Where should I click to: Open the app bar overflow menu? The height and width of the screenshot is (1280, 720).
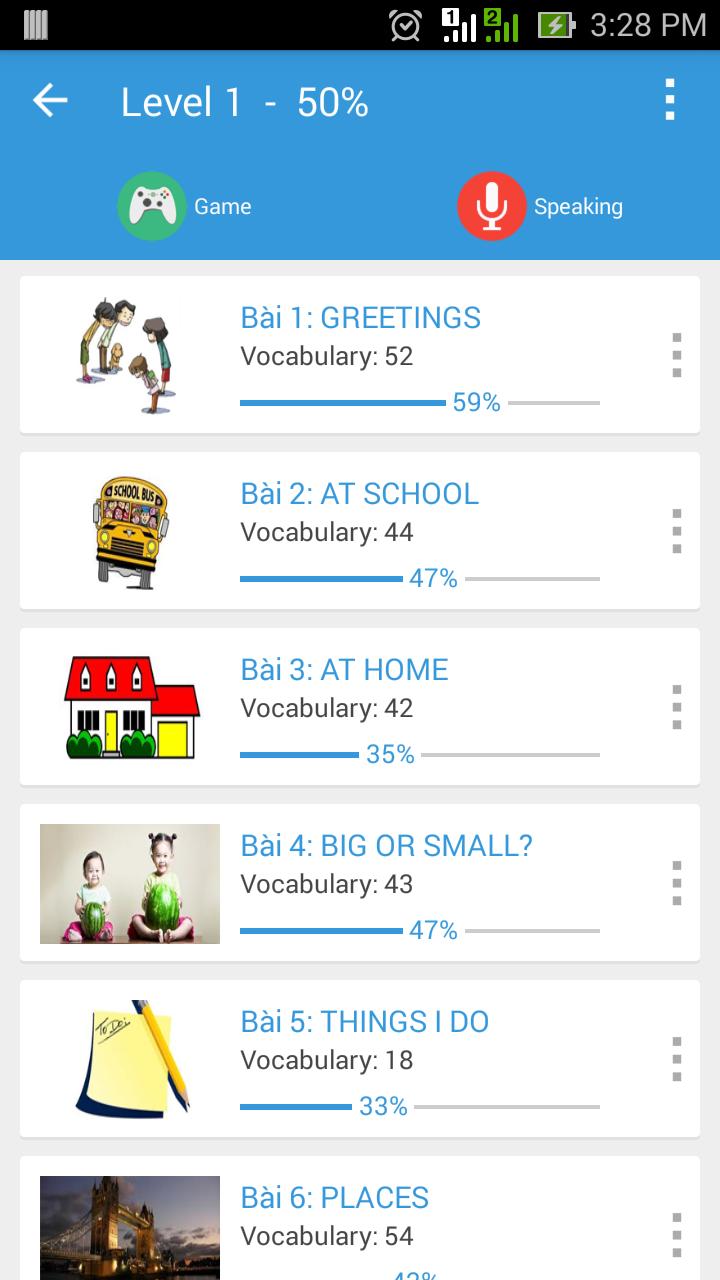click(x=669, y=101)
